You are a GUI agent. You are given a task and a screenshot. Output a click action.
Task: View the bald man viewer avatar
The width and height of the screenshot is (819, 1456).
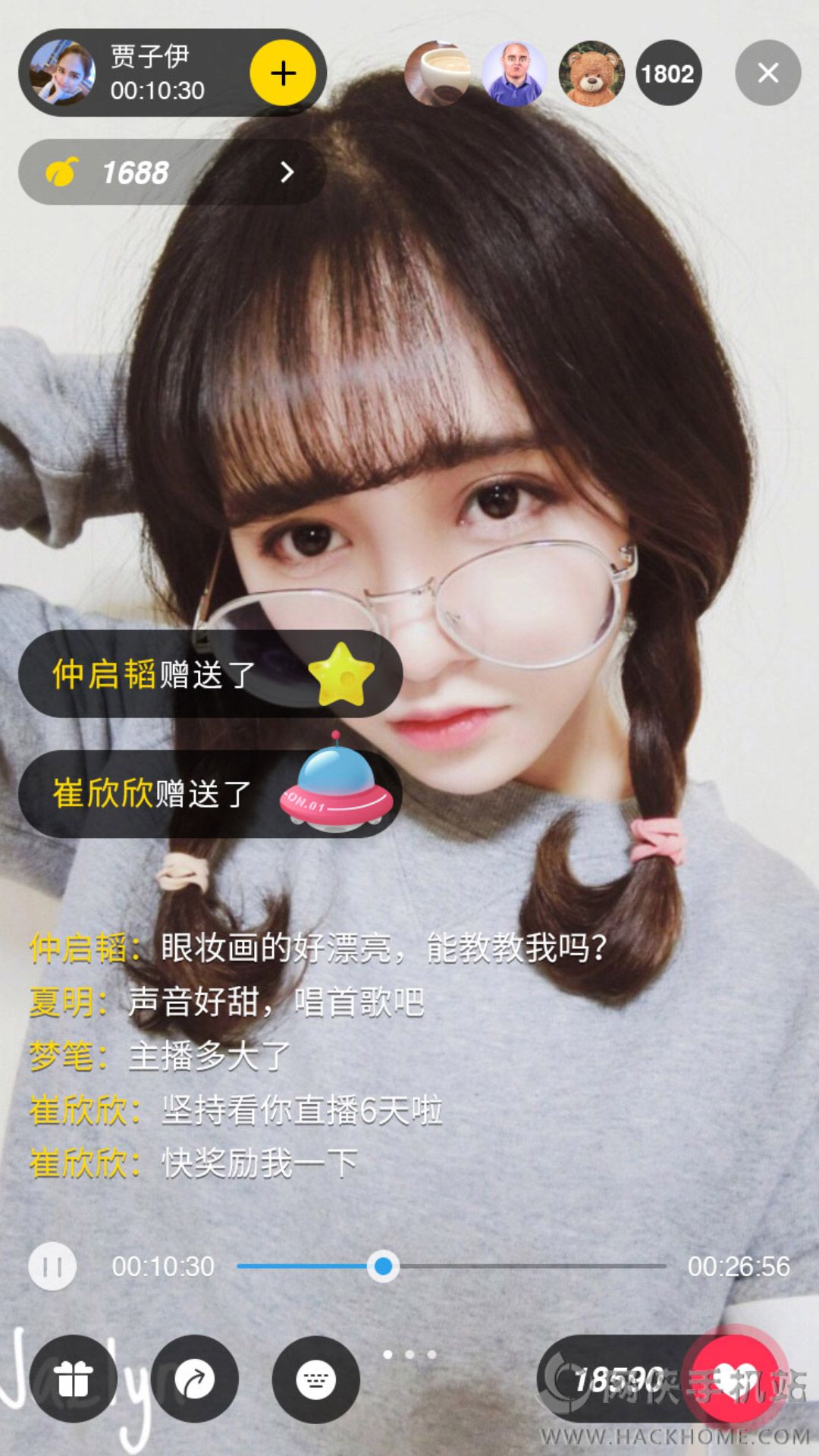tap(515, 74)
